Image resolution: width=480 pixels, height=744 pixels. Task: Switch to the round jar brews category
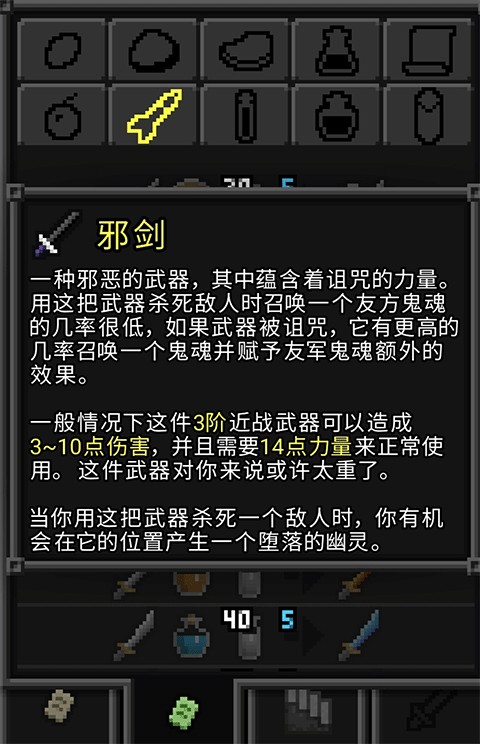[336, 116]
